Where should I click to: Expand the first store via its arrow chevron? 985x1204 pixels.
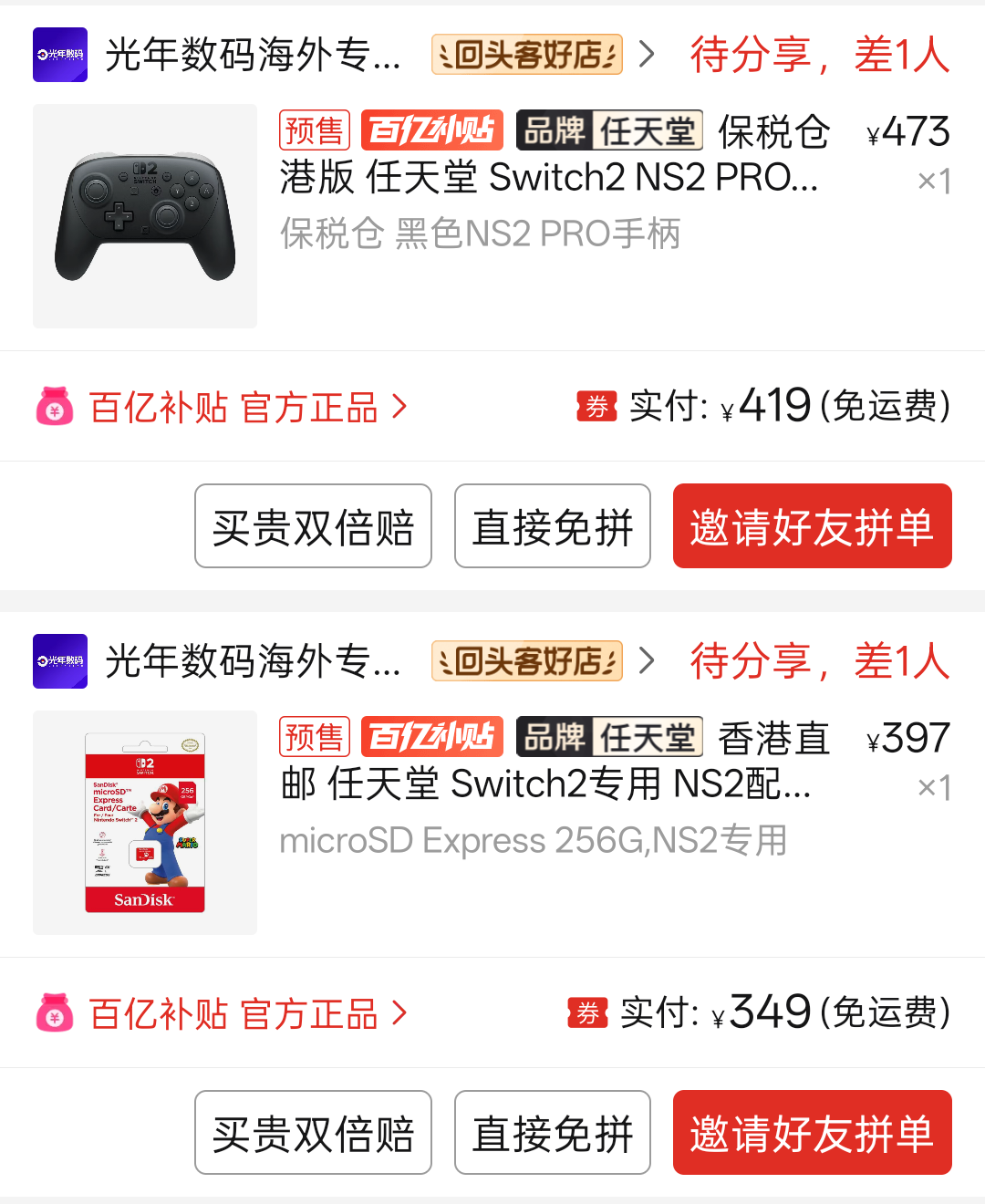(648, 55)
